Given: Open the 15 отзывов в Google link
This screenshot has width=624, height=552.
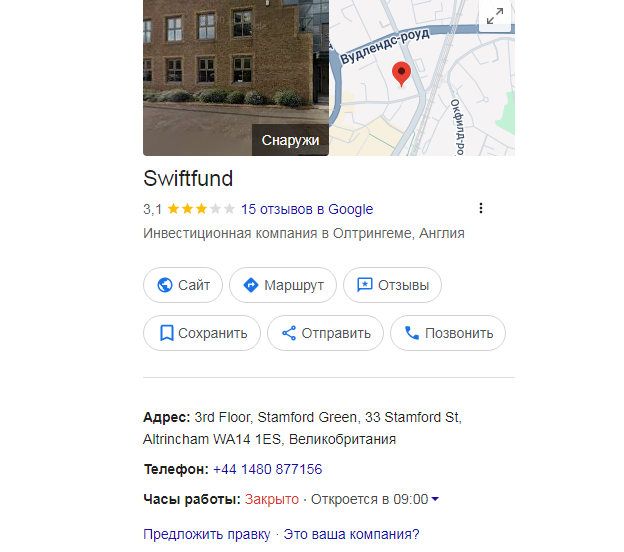Looking at the screenshot, I should coord(307,209).
